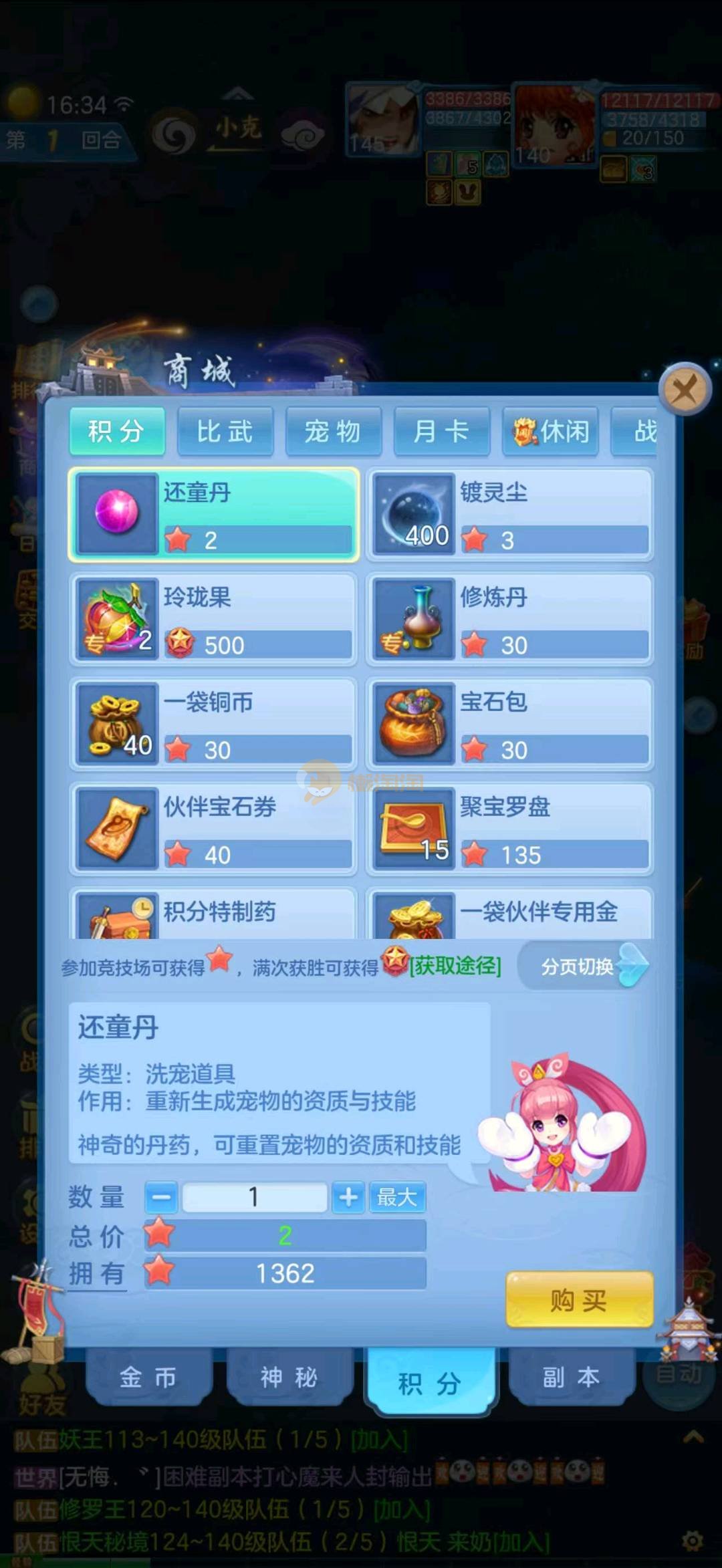Viewport: 722px width, 1568px height.
Task: Select the 镀灵尘 item
Action: pyautogui.click(x=509, y=515)
